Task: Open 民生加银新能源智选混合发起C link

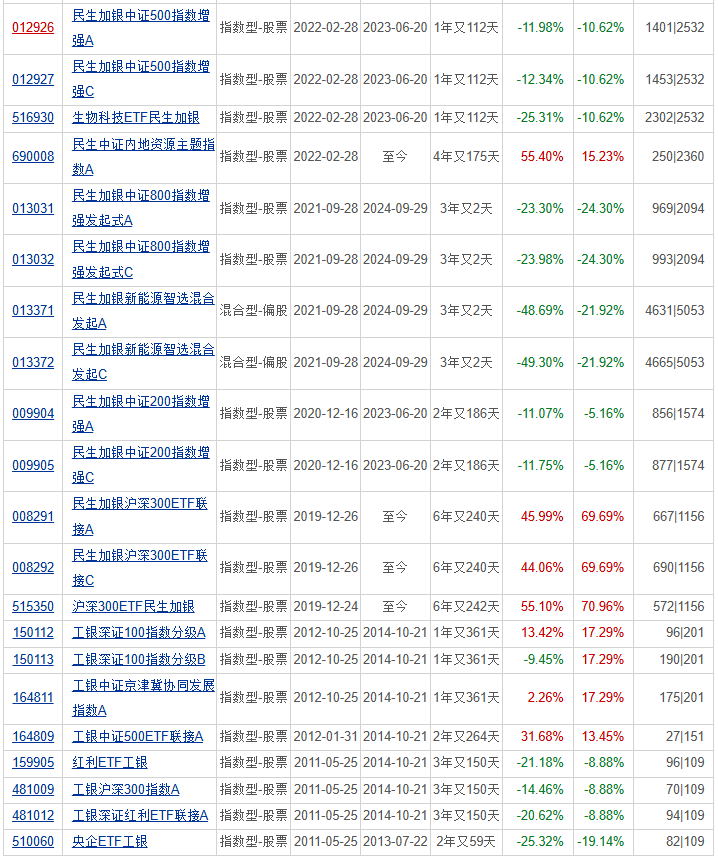Action: pyautogui.click(x=143, y=362)
